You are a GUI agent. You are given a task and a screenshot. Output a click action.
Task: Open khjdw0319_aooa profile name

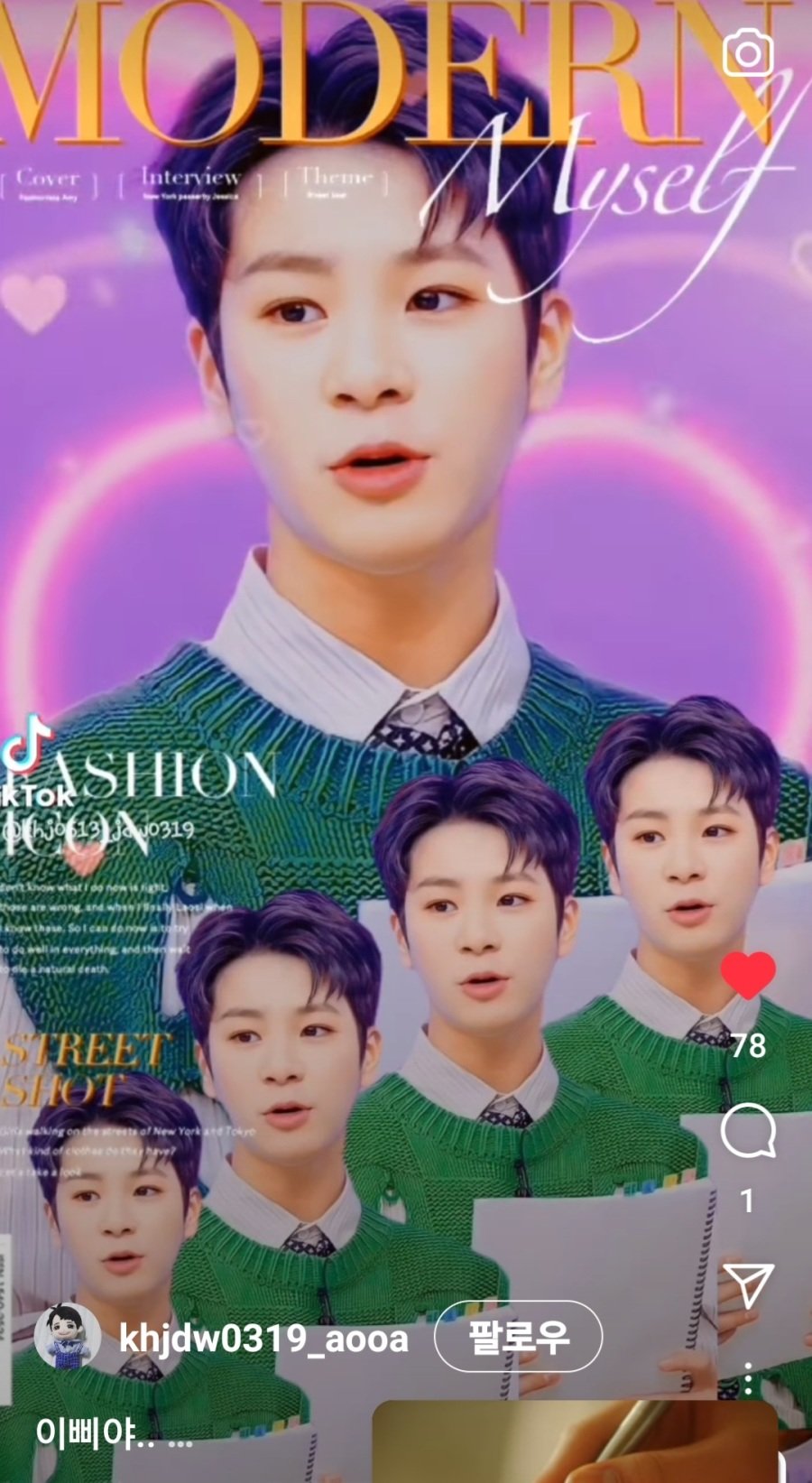click(x=263, y=1338)
